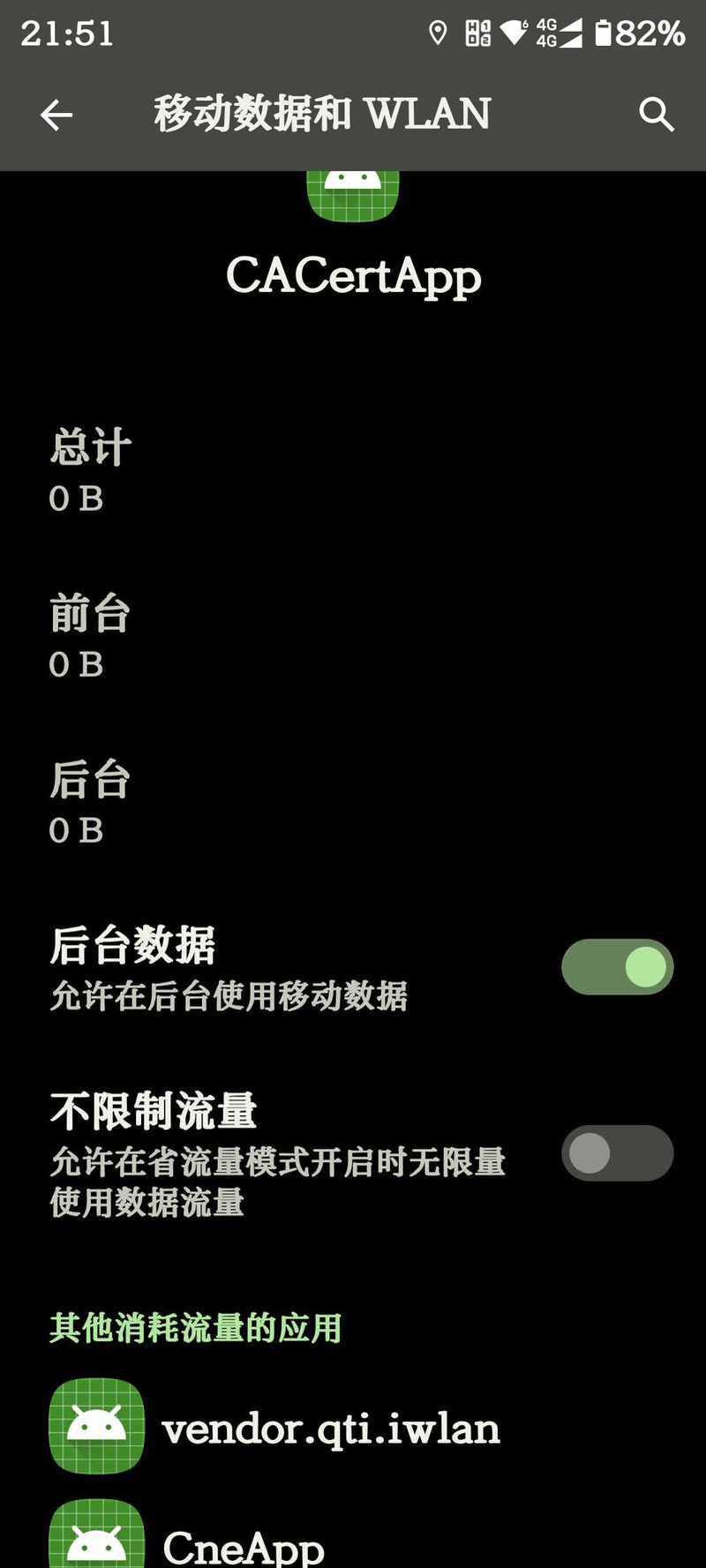706x1568 pixels.
Task: Open the search magnifier icon
Action: click(656, 115)
